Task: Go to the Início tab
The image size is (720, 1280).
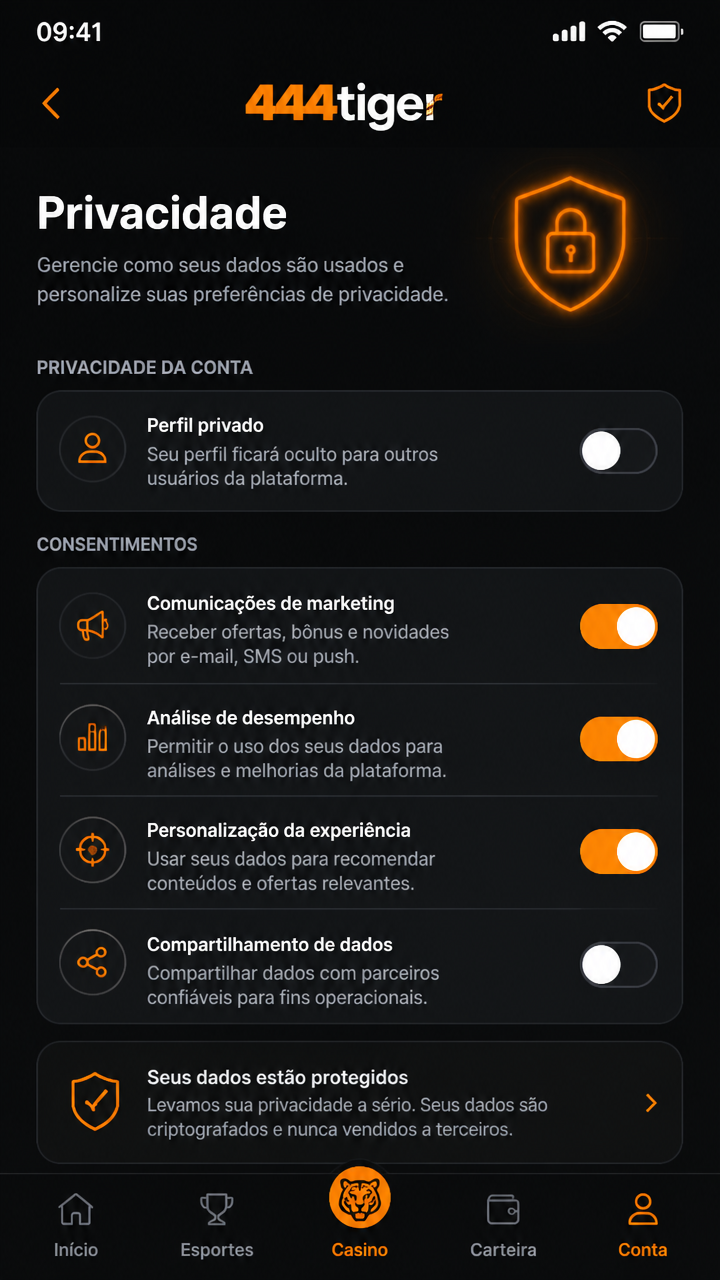Action: [76, 1225]
